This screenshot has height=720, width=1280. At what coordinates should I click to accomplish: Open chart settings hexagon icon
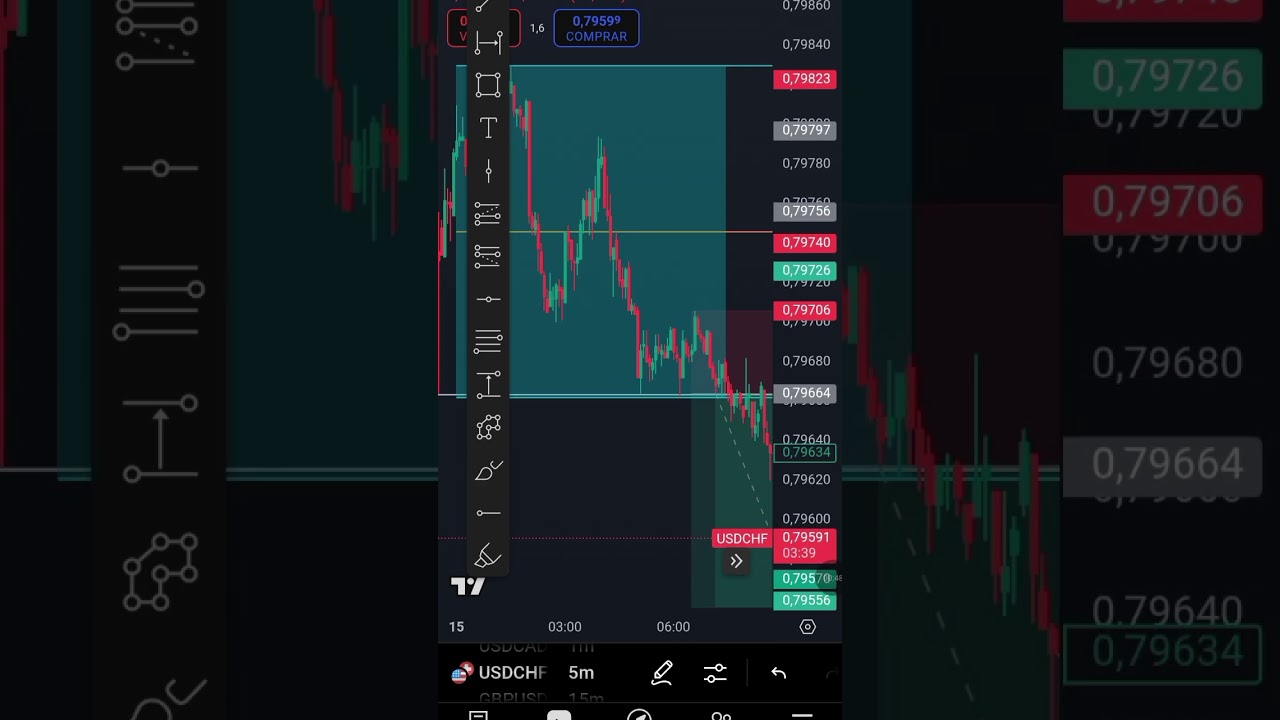pos(807,627)
